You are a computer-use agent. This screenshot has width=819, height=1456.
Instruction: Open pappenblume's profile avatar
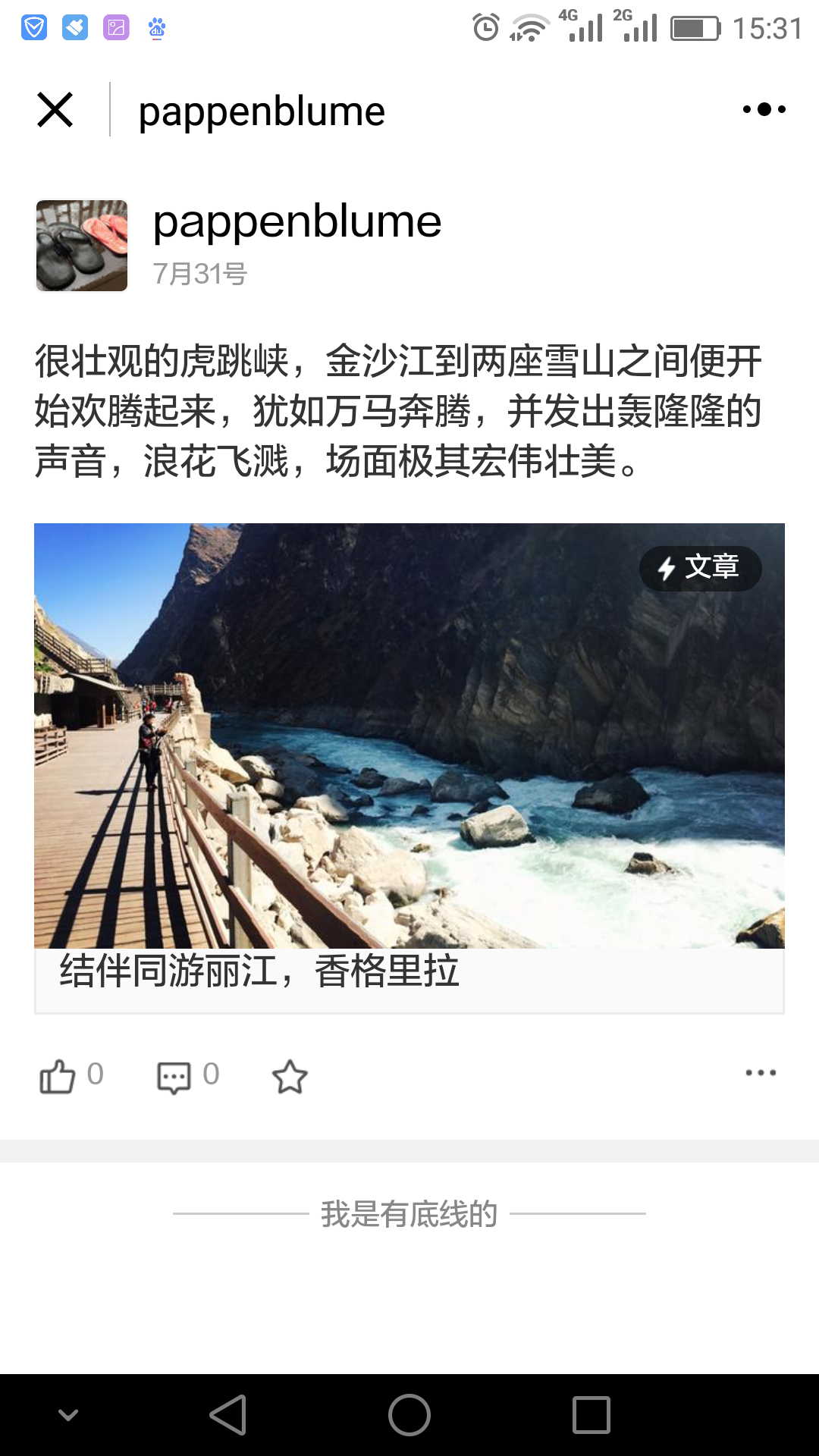tap(82, 246)
